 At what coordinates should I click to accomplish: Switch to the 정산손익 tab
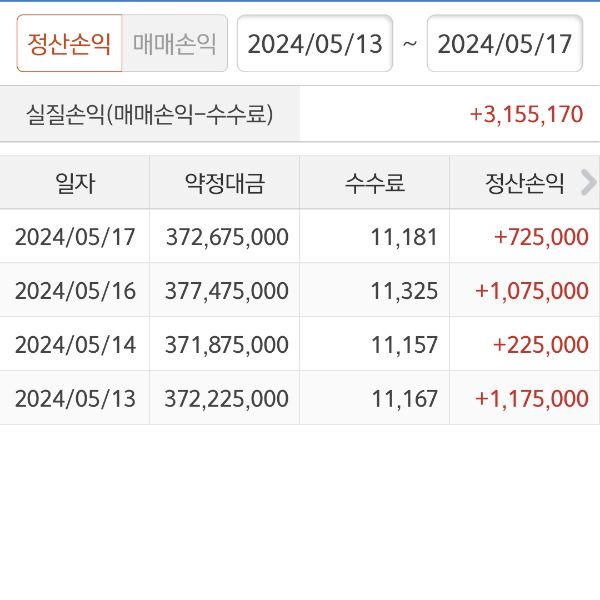click(69, 44)
